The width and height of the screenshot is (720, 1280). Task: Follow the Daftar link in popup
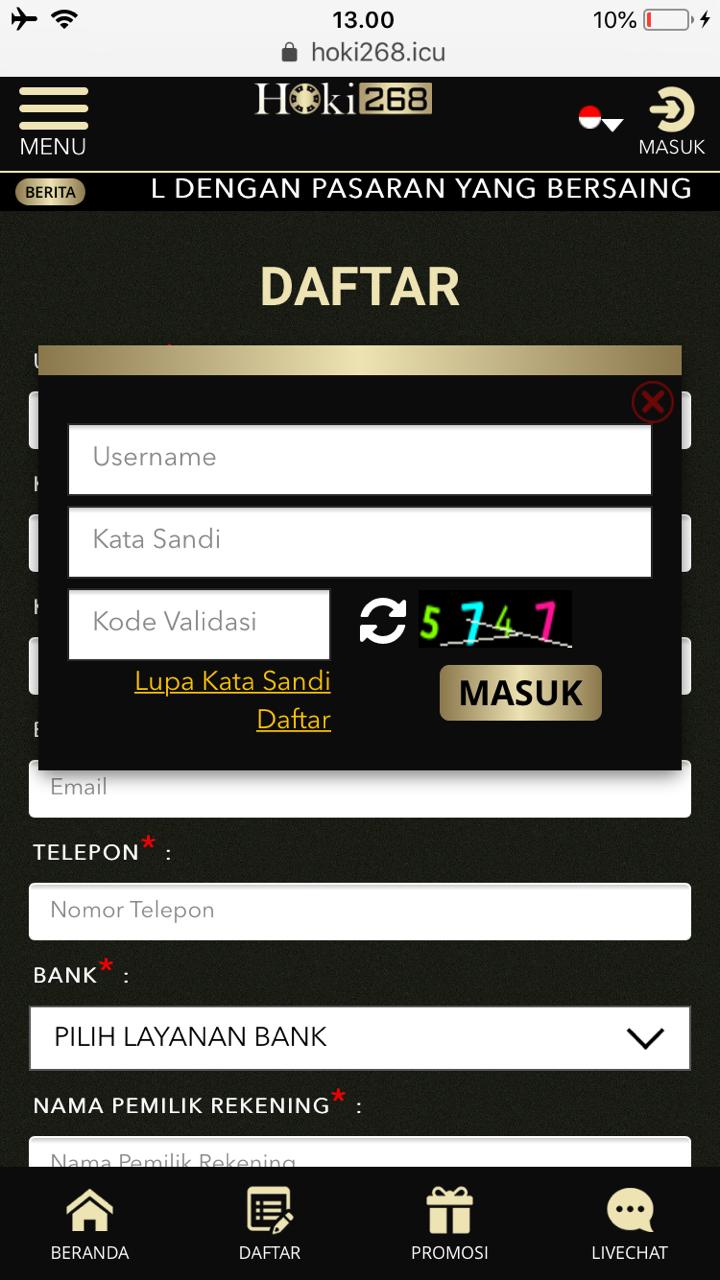294,719
